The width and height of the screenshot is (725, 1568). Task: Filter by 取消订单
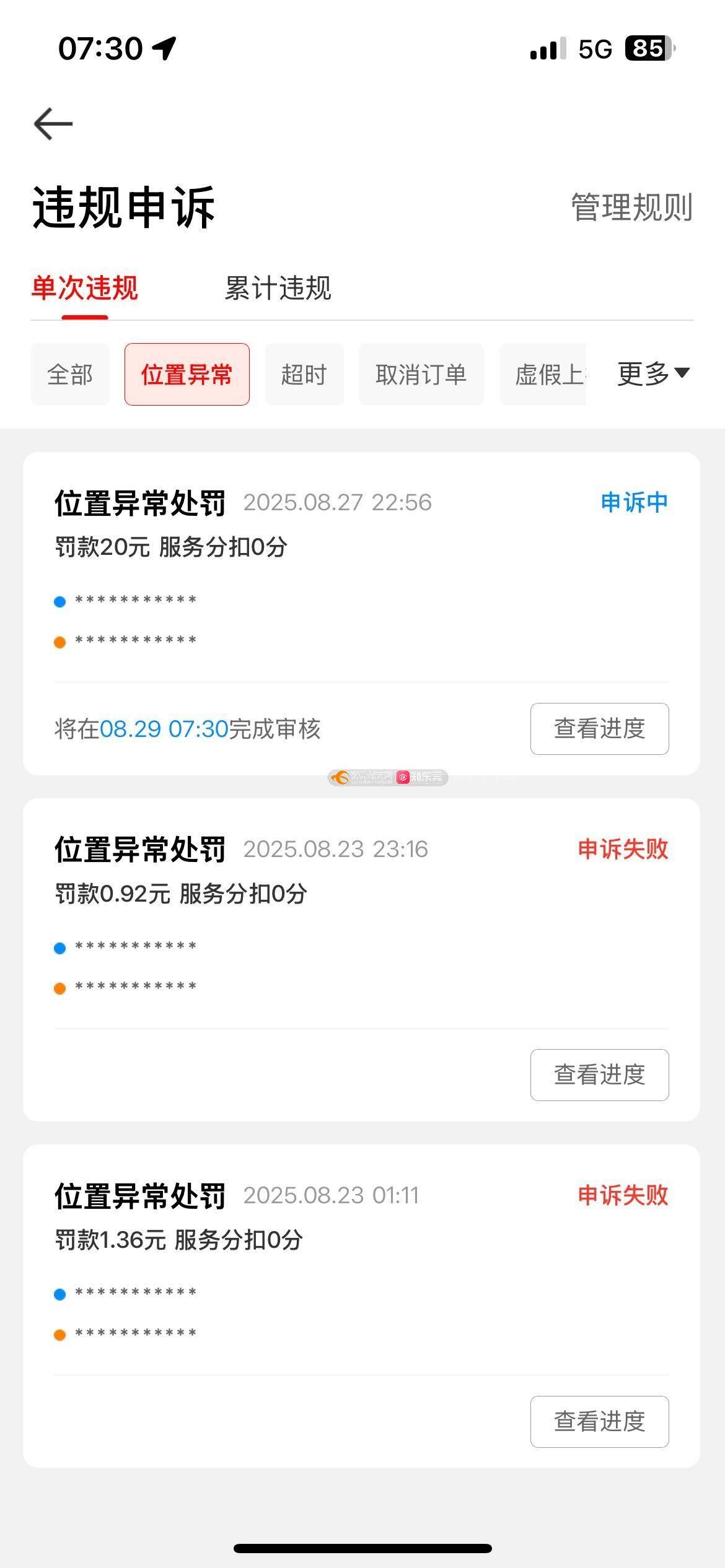click(421, 375)
